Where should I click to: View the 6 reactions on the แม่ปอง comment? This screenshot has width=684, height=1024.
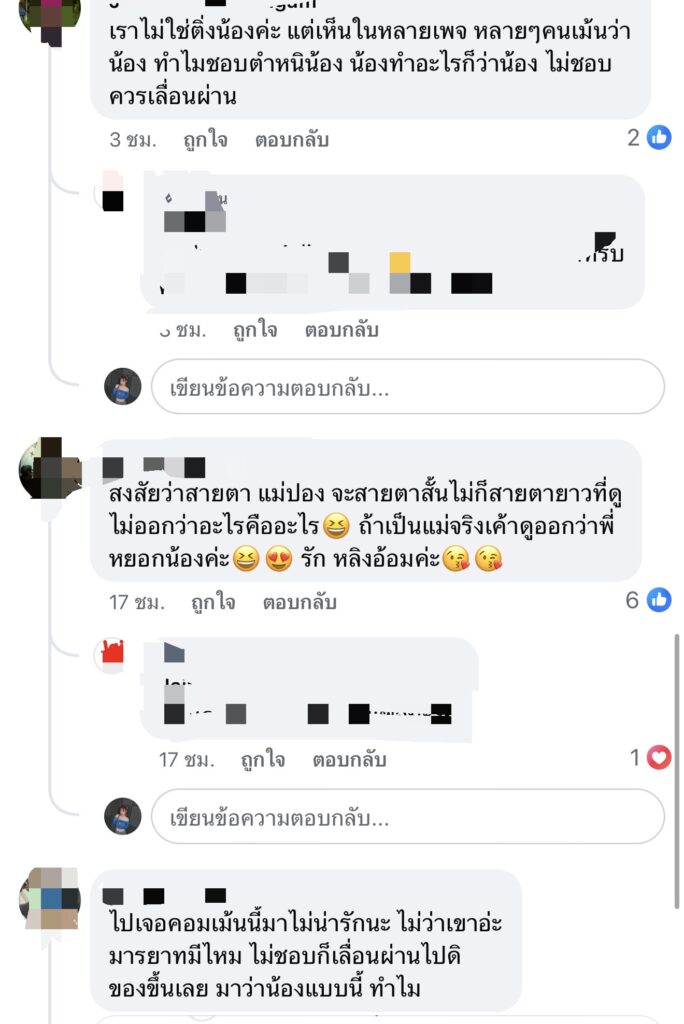(x=648, y=600)
